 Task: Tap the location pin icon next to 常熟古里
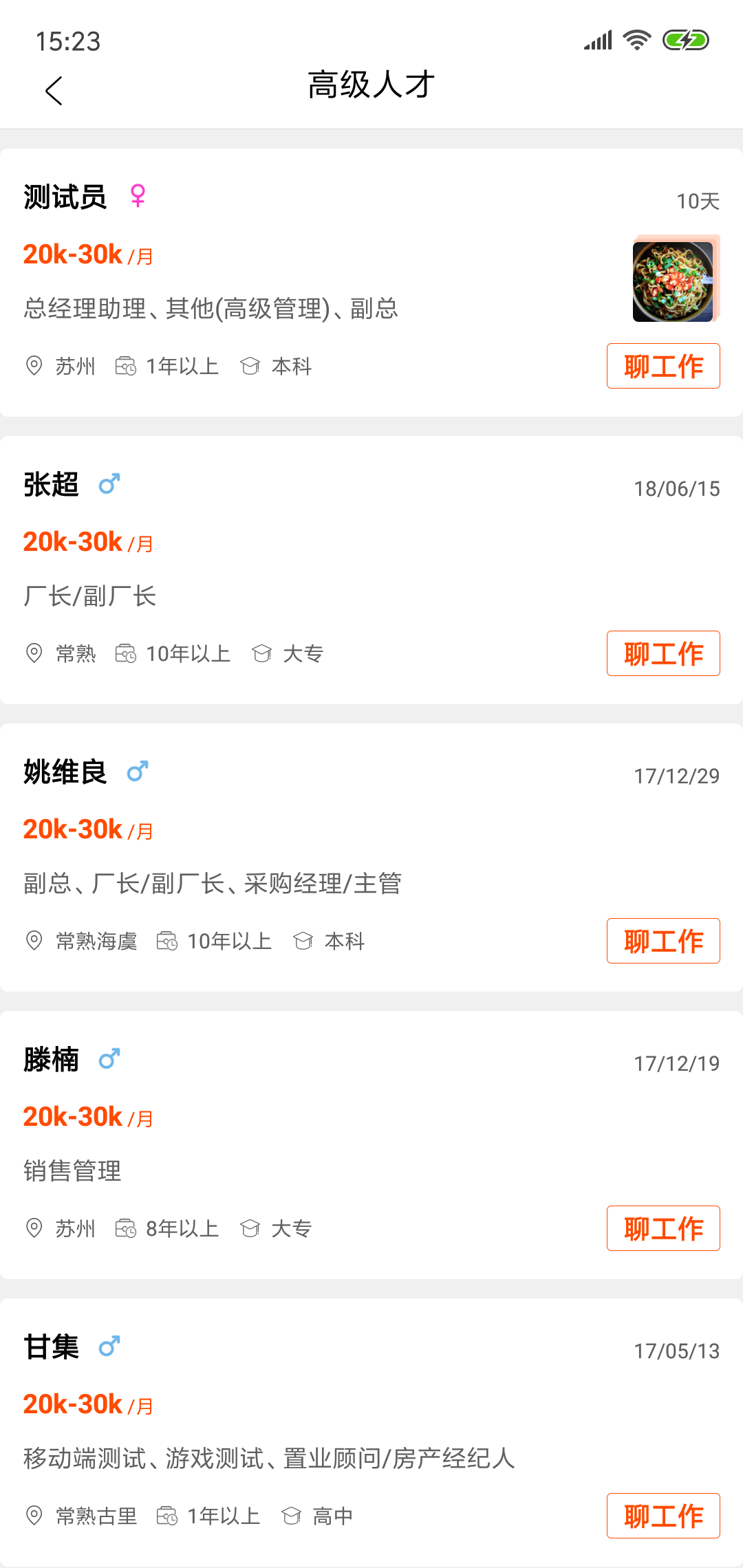[x=33, y=1516]
